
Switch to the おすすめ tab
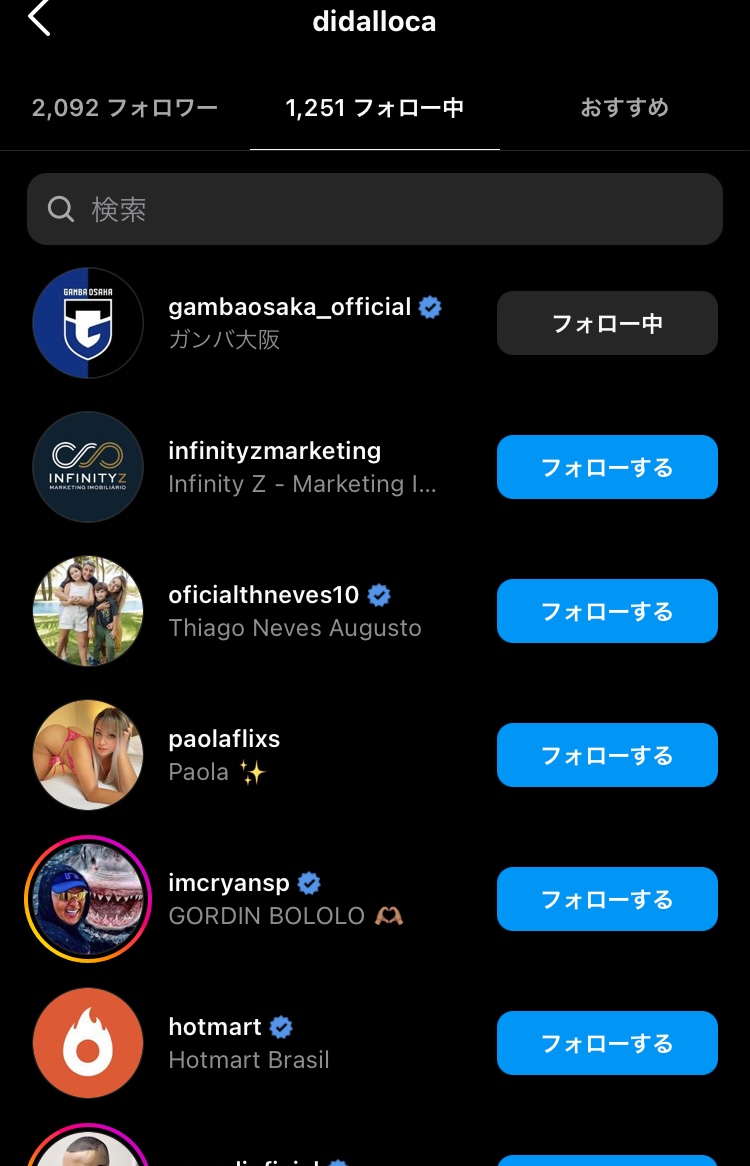point(624,108)
